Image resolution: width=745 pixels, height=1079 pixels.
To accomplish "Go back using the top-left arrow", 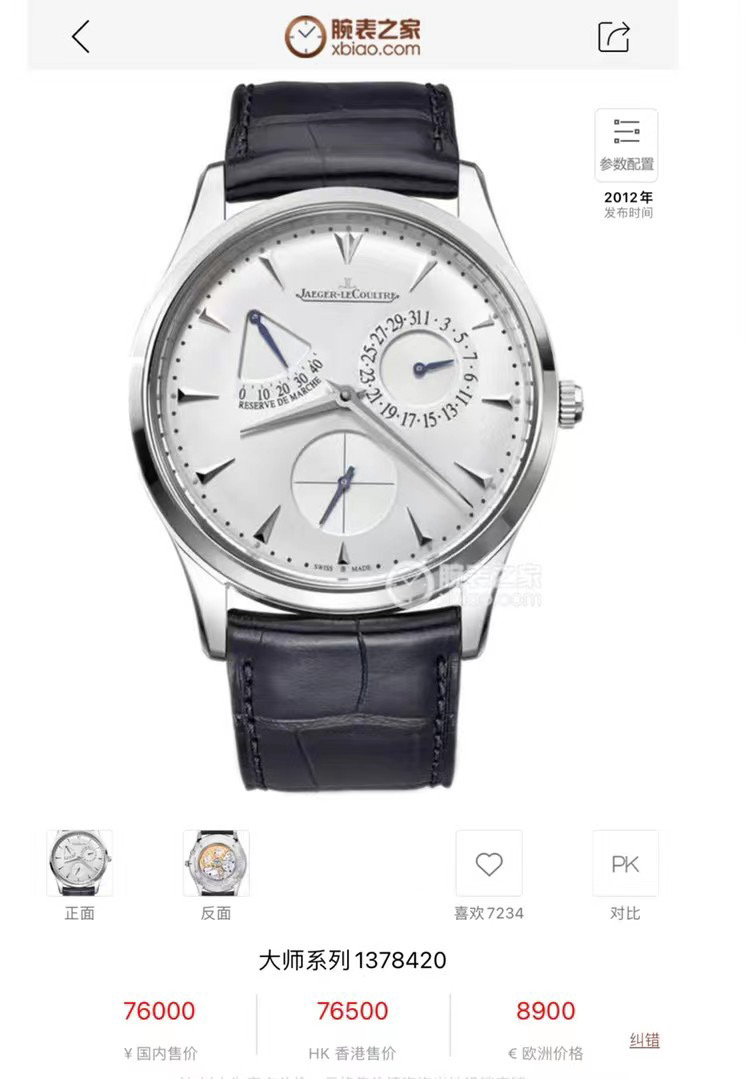I will 81,37.
